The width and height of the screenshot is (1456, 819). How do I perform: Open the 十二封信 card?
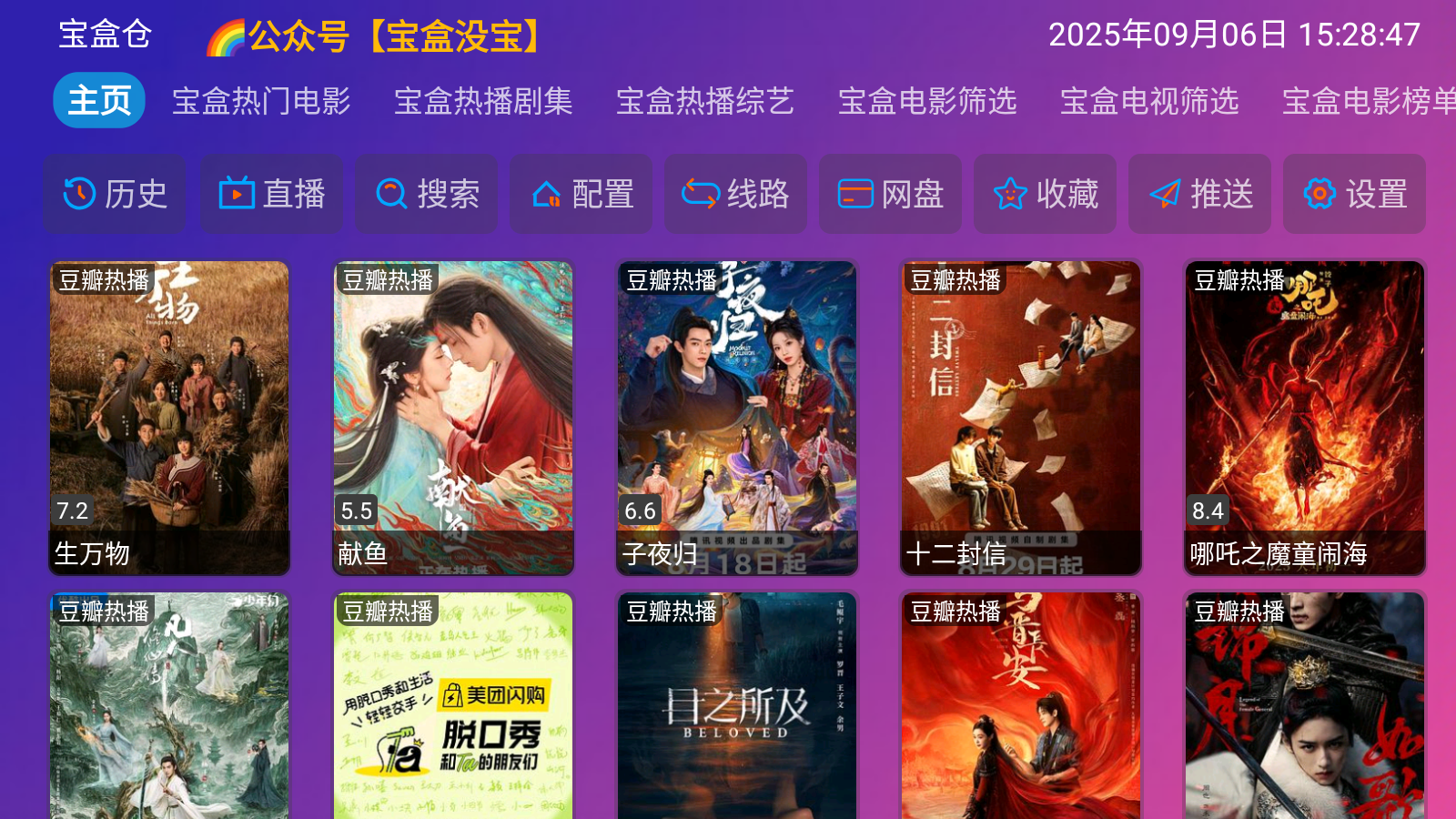pyautogui.click(x=1021, y=418)
